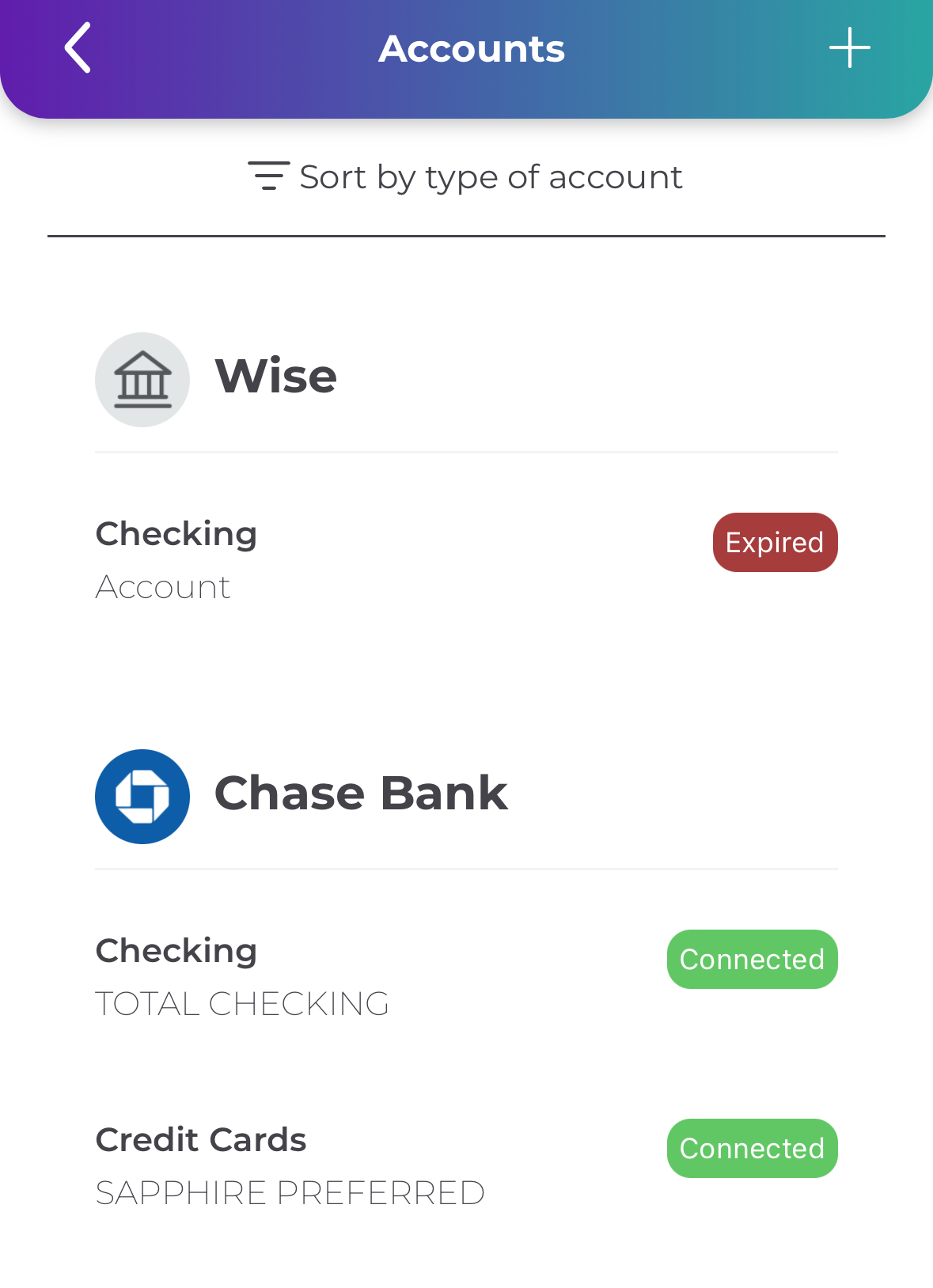Open the expired Wise Checking account
933x1288 pixels.
pos(465,559)
